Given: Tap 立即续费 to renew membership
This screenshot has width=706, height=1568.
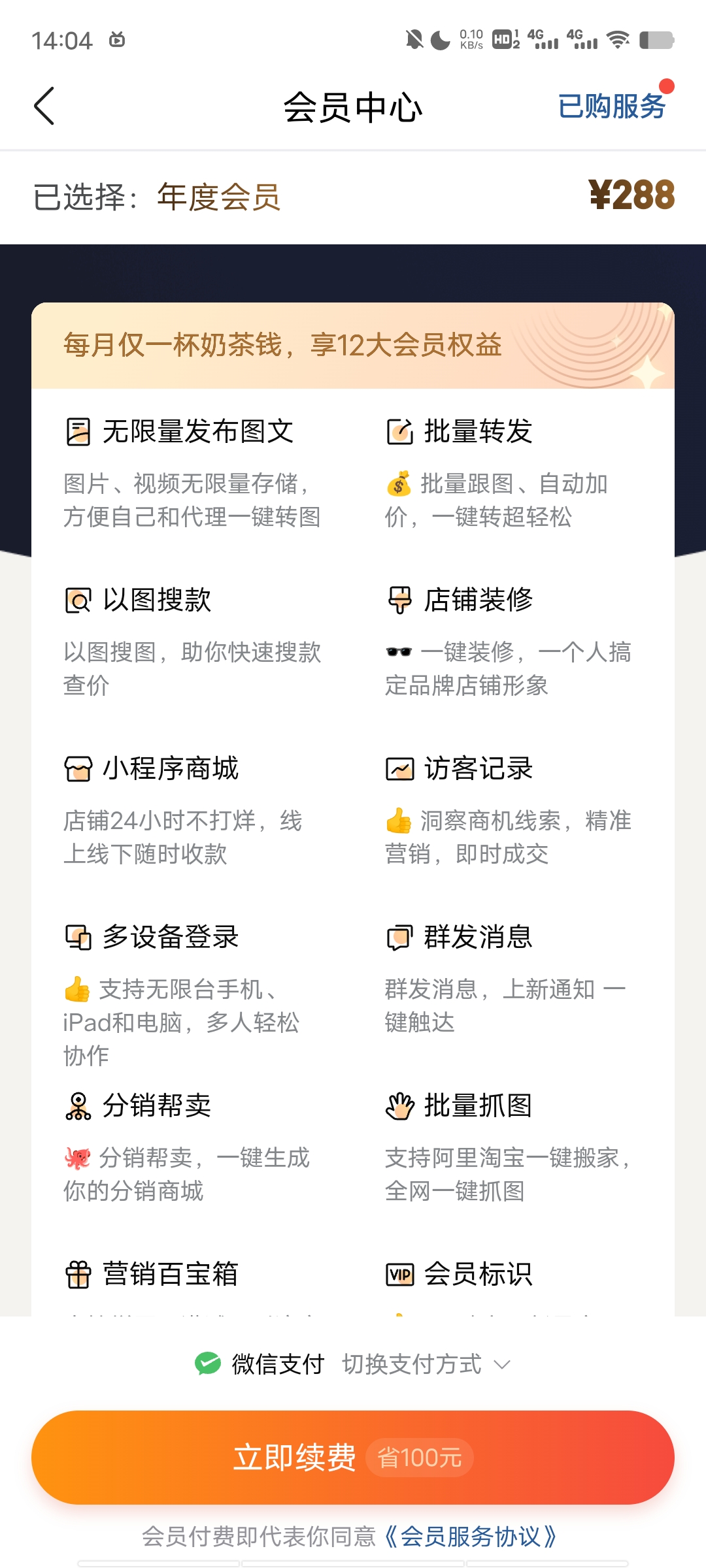Looking at the screenshot, I should (353, 1458).
